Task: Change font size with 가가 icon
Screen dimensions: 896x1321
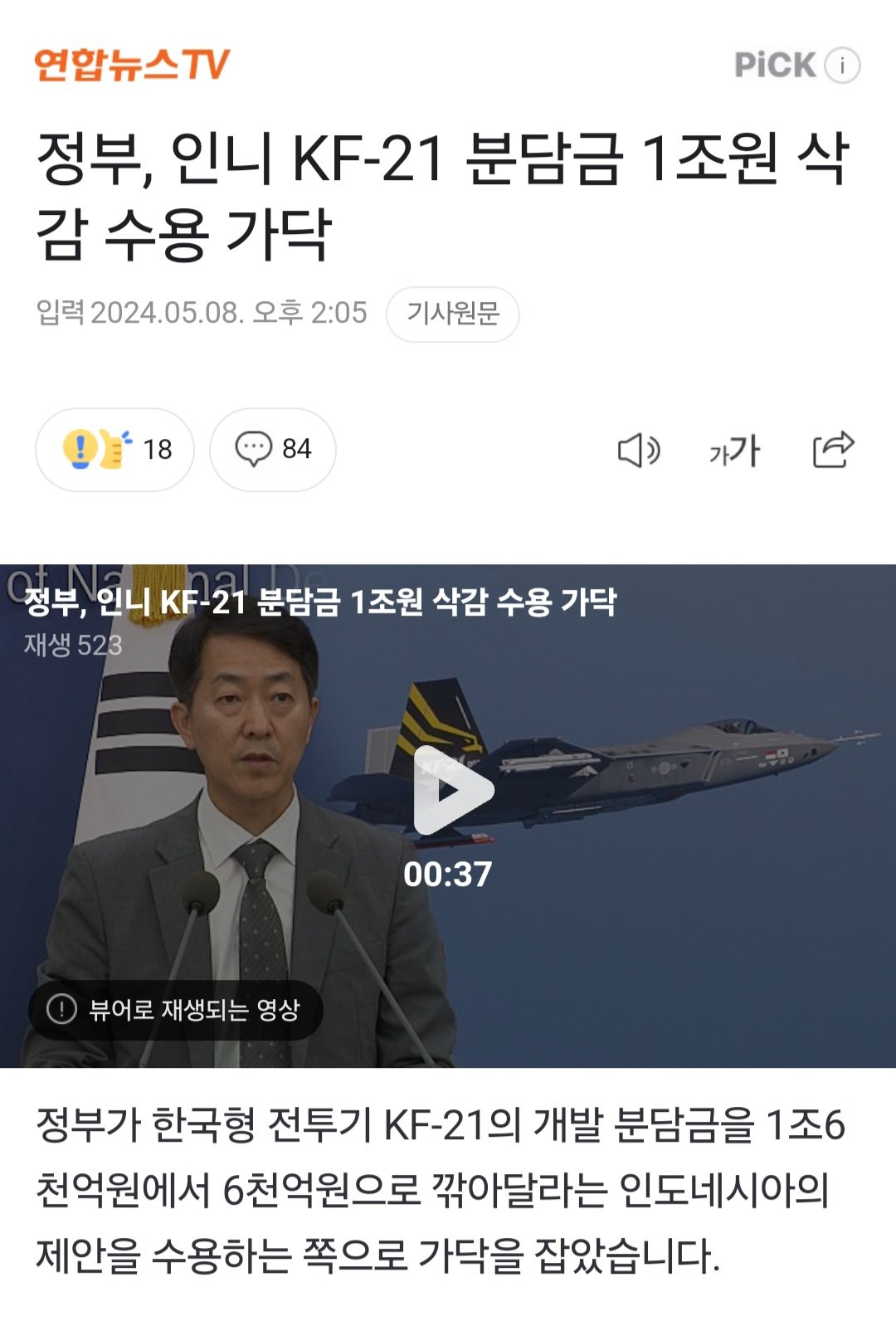Action: tap(734, 450)
